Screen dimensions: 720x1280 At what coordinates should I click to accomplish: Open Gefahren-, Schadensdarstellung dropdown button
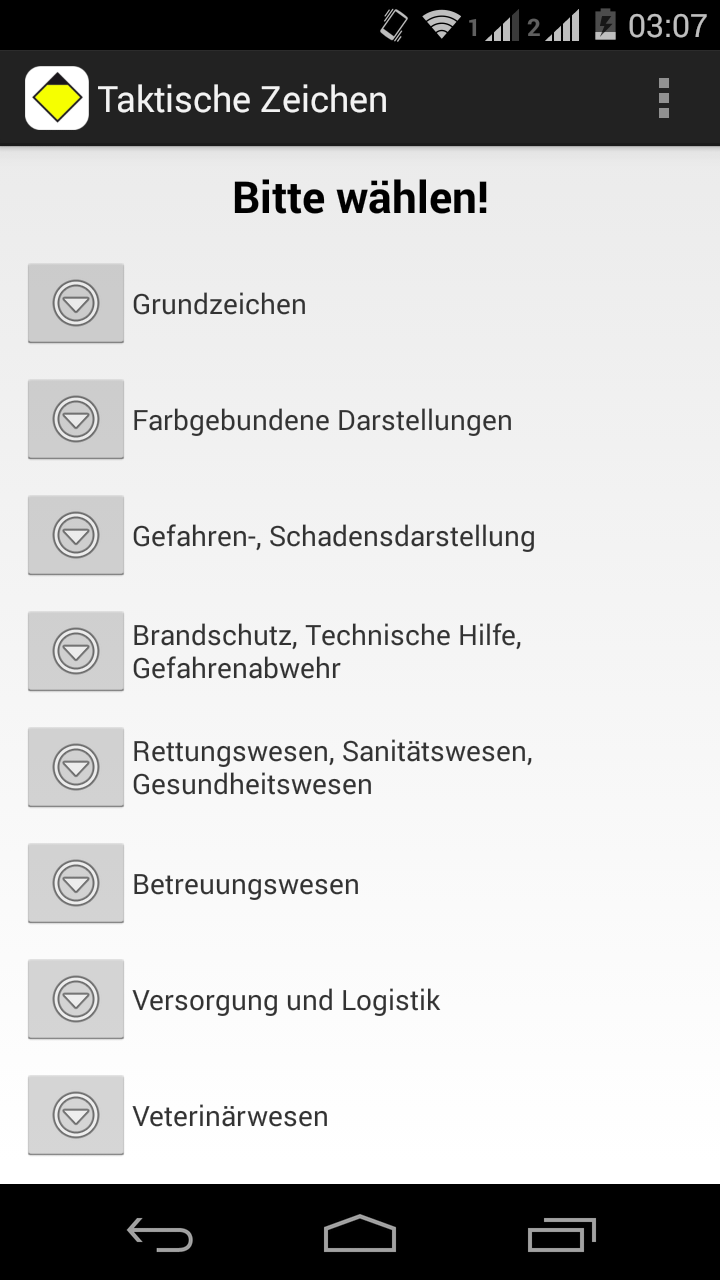tap(76, 535)
